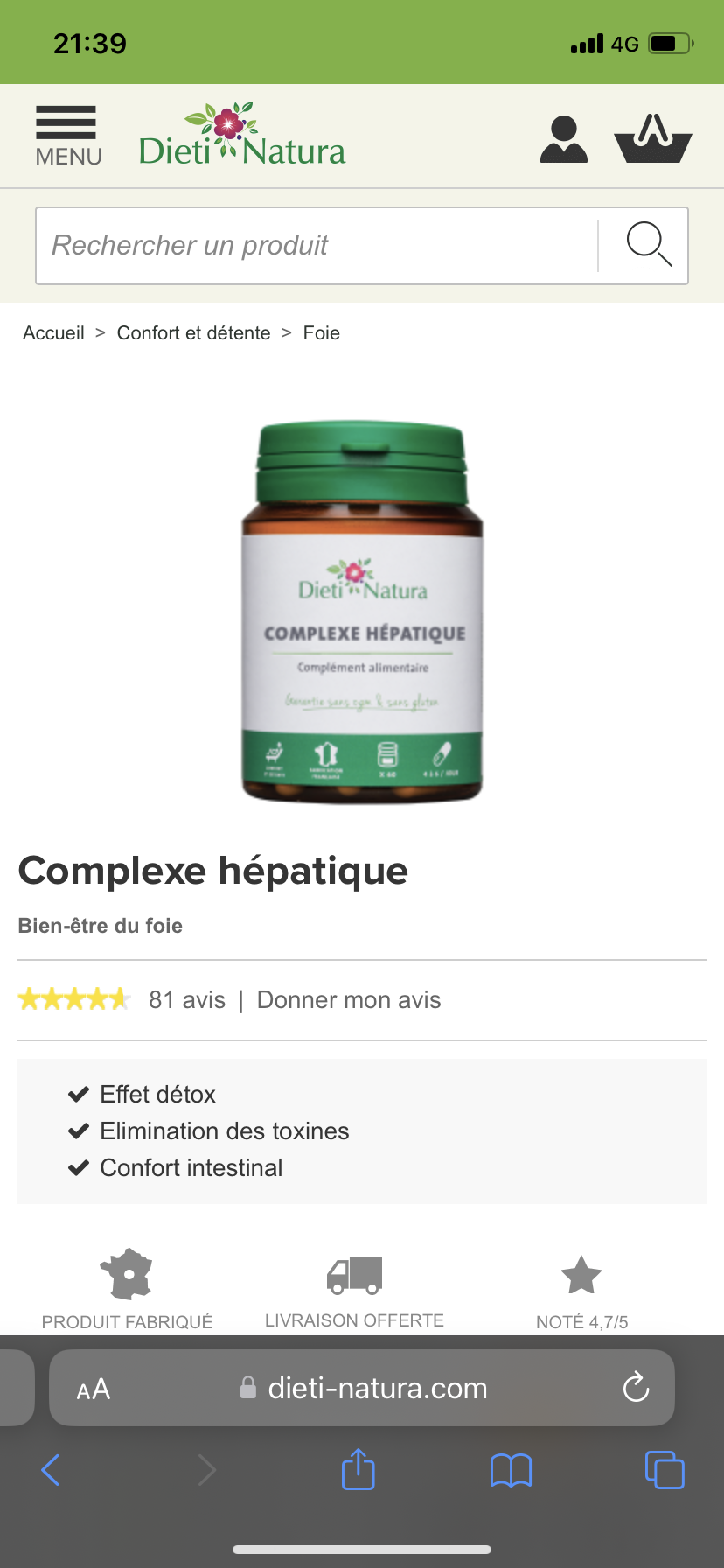Image resolution: width=724 pixels, height=1568 pixels.
Task: Select Donner mon avis link
Action: (349, 999)
